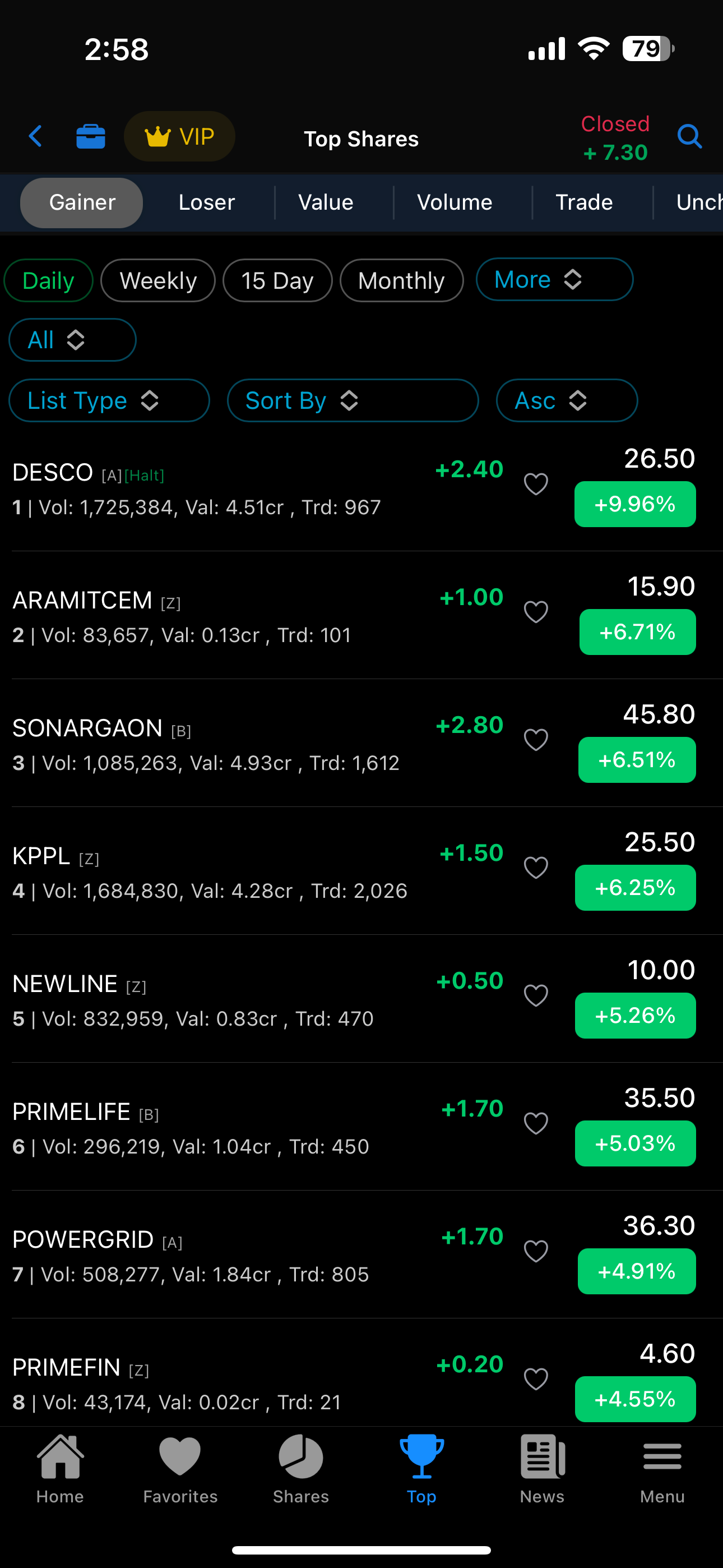
Task: Go to the News tab
Action: click(541, 1469)
